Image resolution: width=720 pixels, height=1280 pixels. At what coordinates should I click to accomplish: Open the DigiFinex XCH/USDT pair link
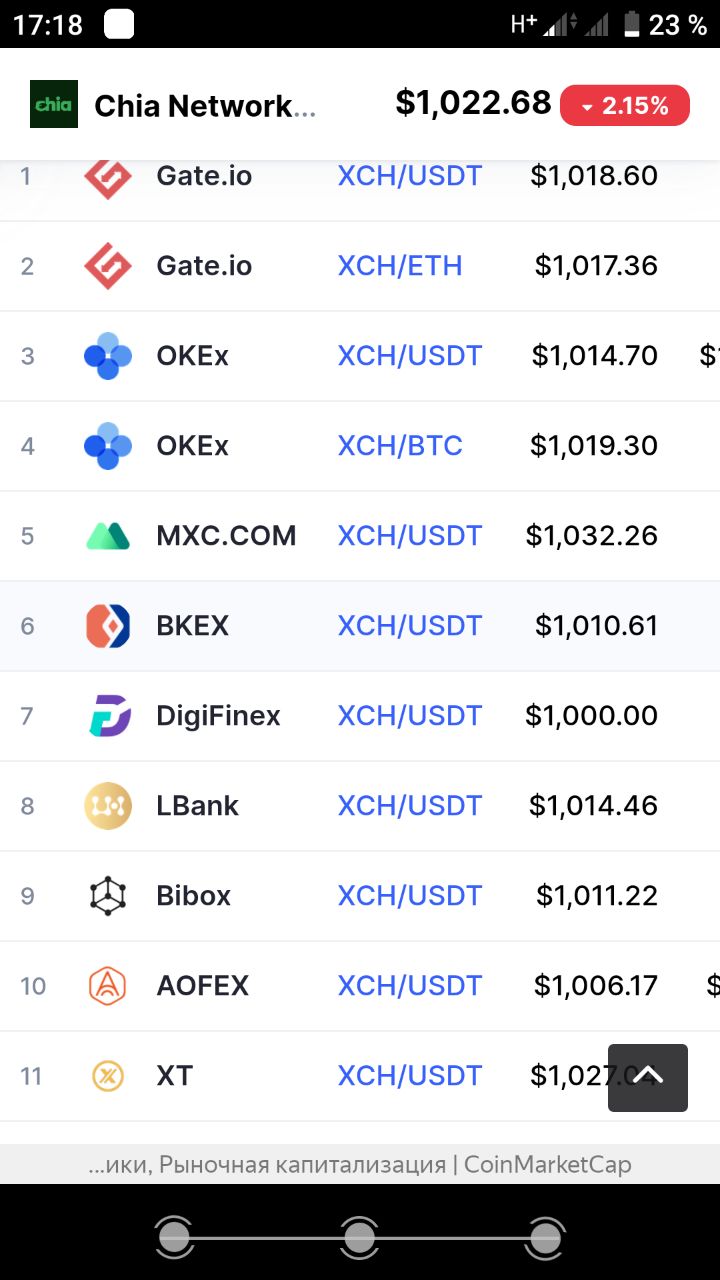[409, 716]
